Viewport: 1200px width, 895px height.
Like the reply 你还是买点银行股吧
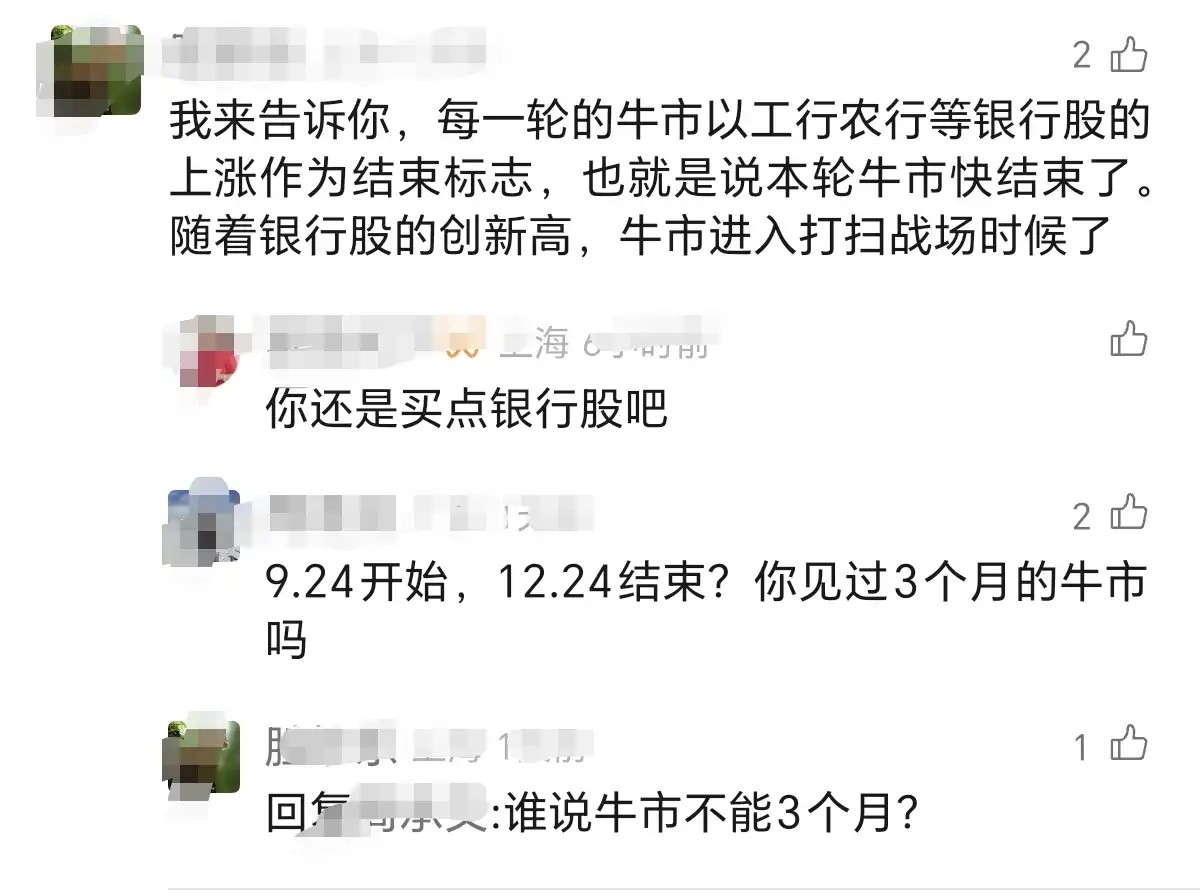(1129, 340)
